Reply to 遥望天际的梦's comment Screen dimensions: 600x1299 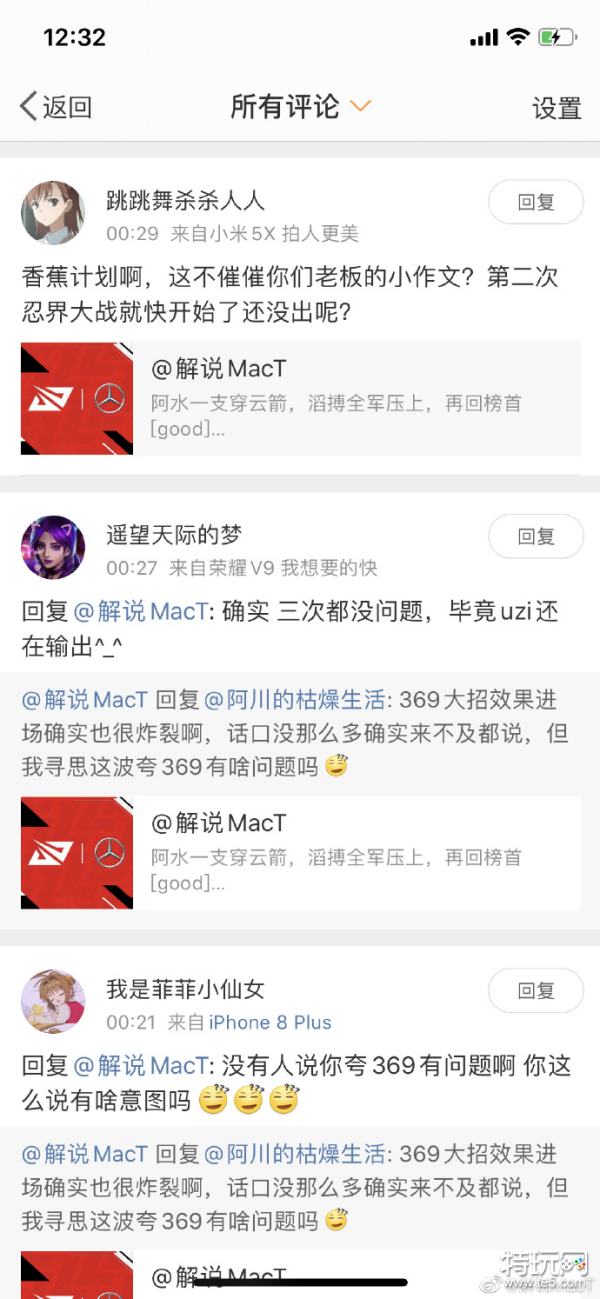(x=536, y=536)
